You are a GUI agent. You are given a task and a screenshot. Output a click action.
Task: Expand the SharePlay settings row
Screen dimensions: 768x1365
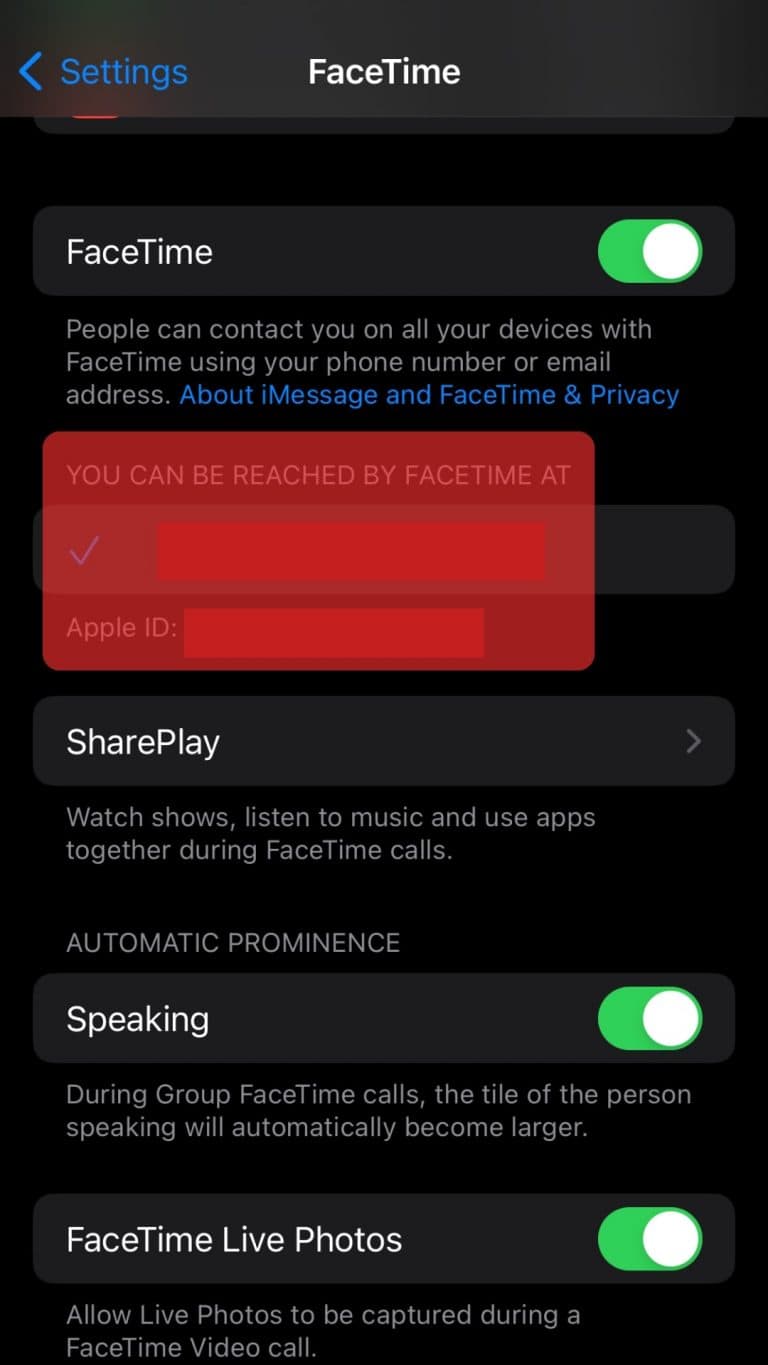(x=384, y=741)
